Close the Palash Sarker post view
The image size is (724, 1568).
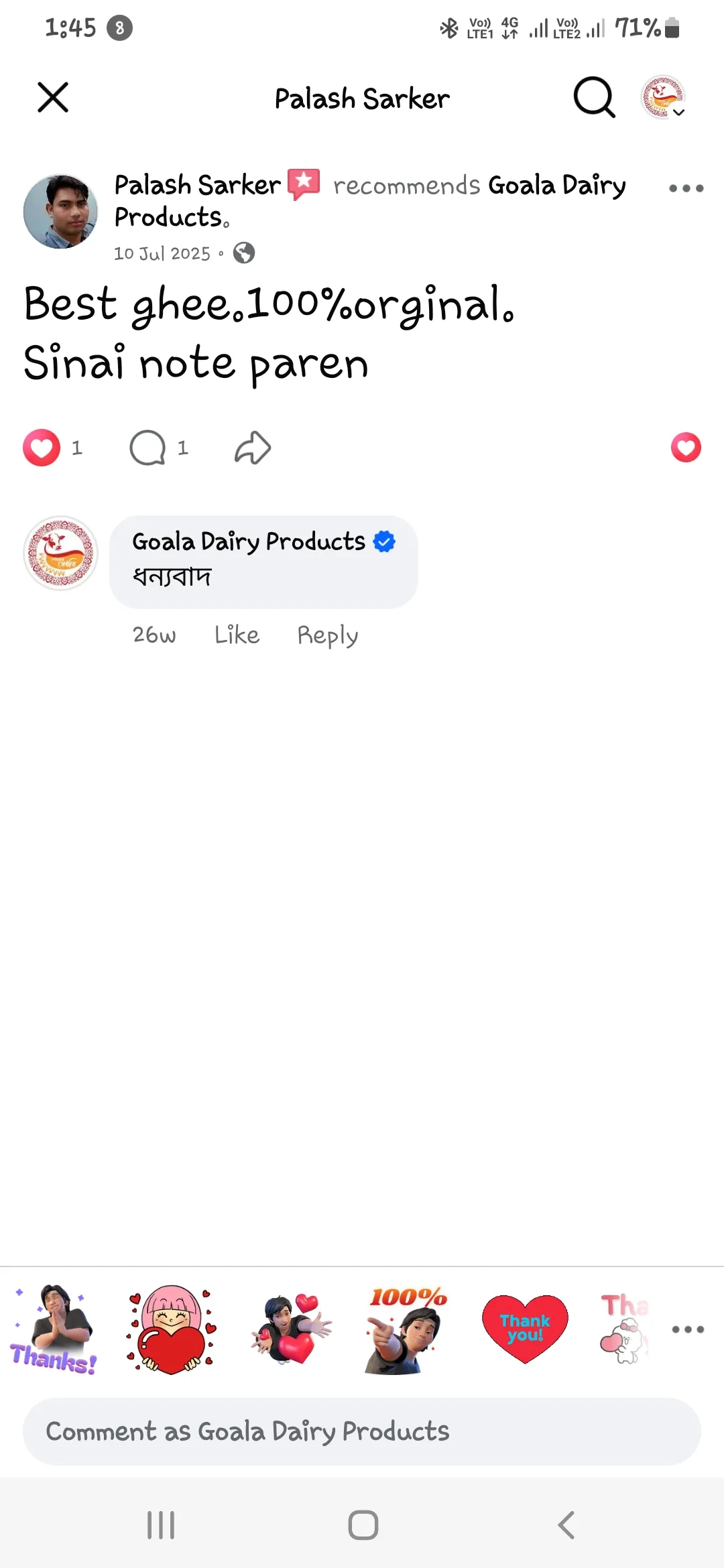pyautogui.click(x=53, y=98)
